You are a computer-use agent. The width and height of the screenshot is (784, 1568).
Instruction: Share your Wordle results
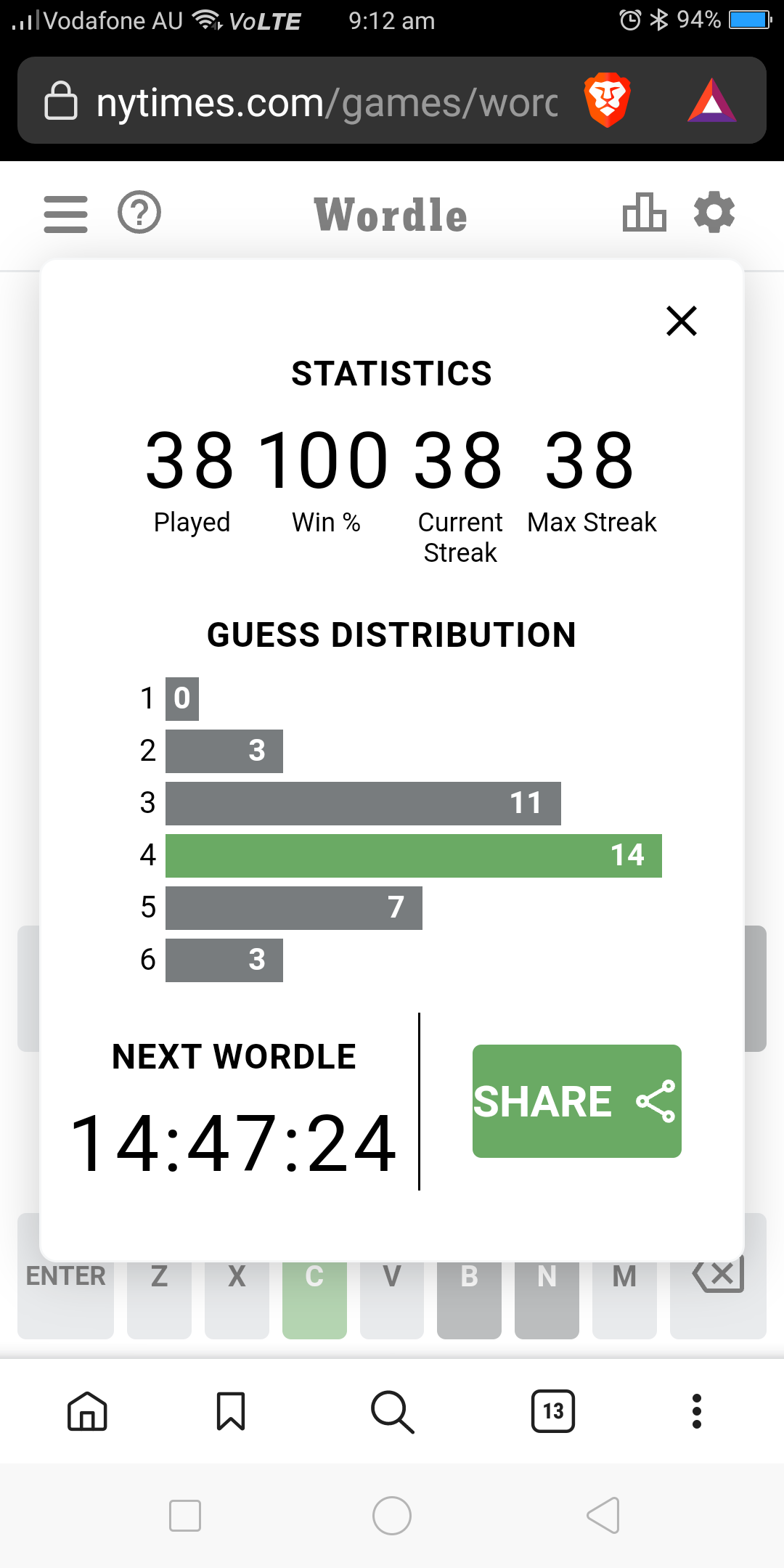(577, 1101)
